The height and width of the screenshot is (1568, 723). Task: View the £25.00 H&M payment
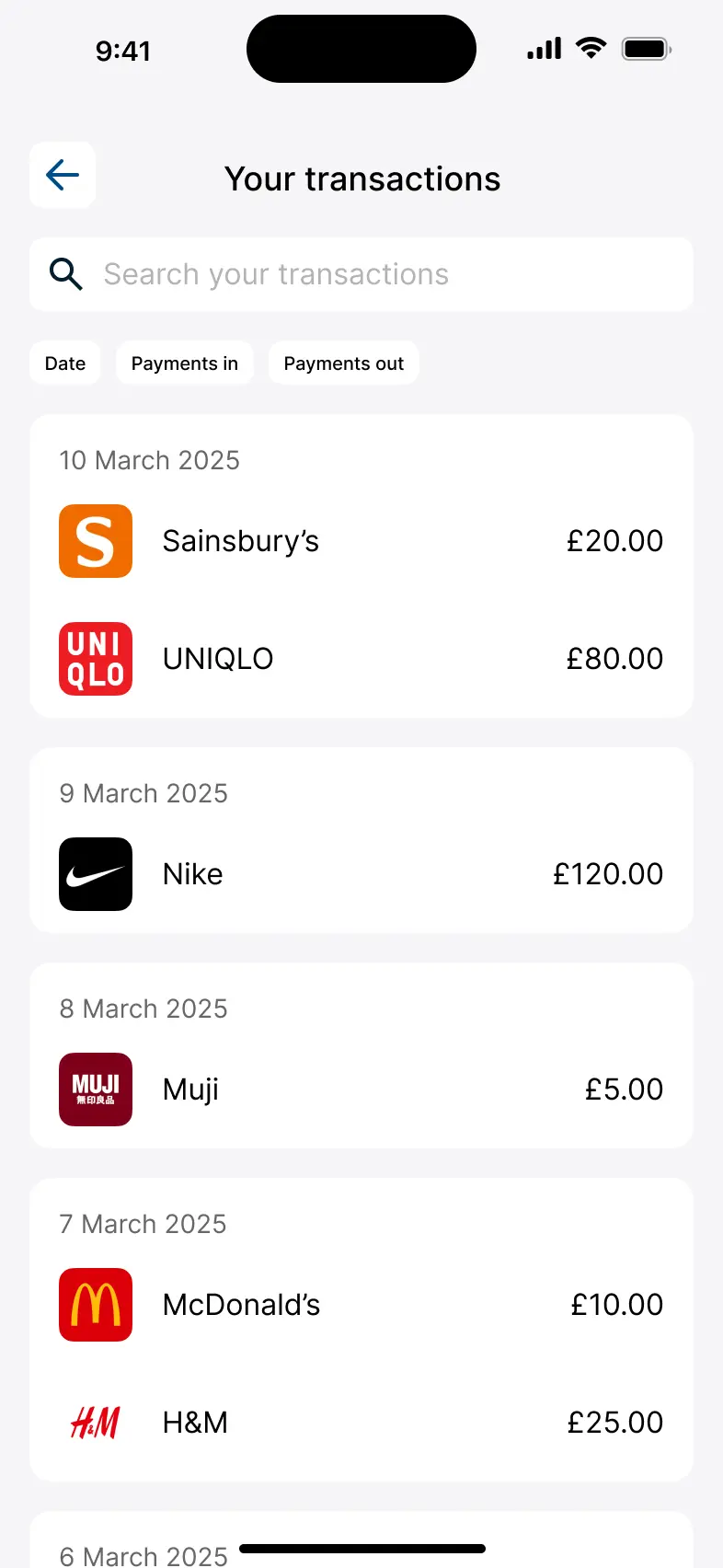tap(614, 1422)
